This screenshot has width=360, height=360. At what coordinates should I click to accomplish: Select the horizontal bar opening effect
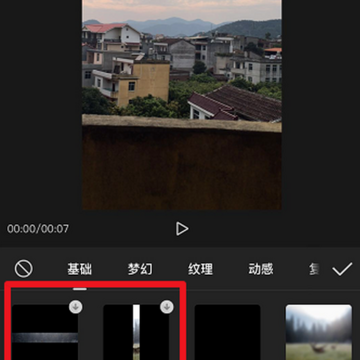point(45,332)
